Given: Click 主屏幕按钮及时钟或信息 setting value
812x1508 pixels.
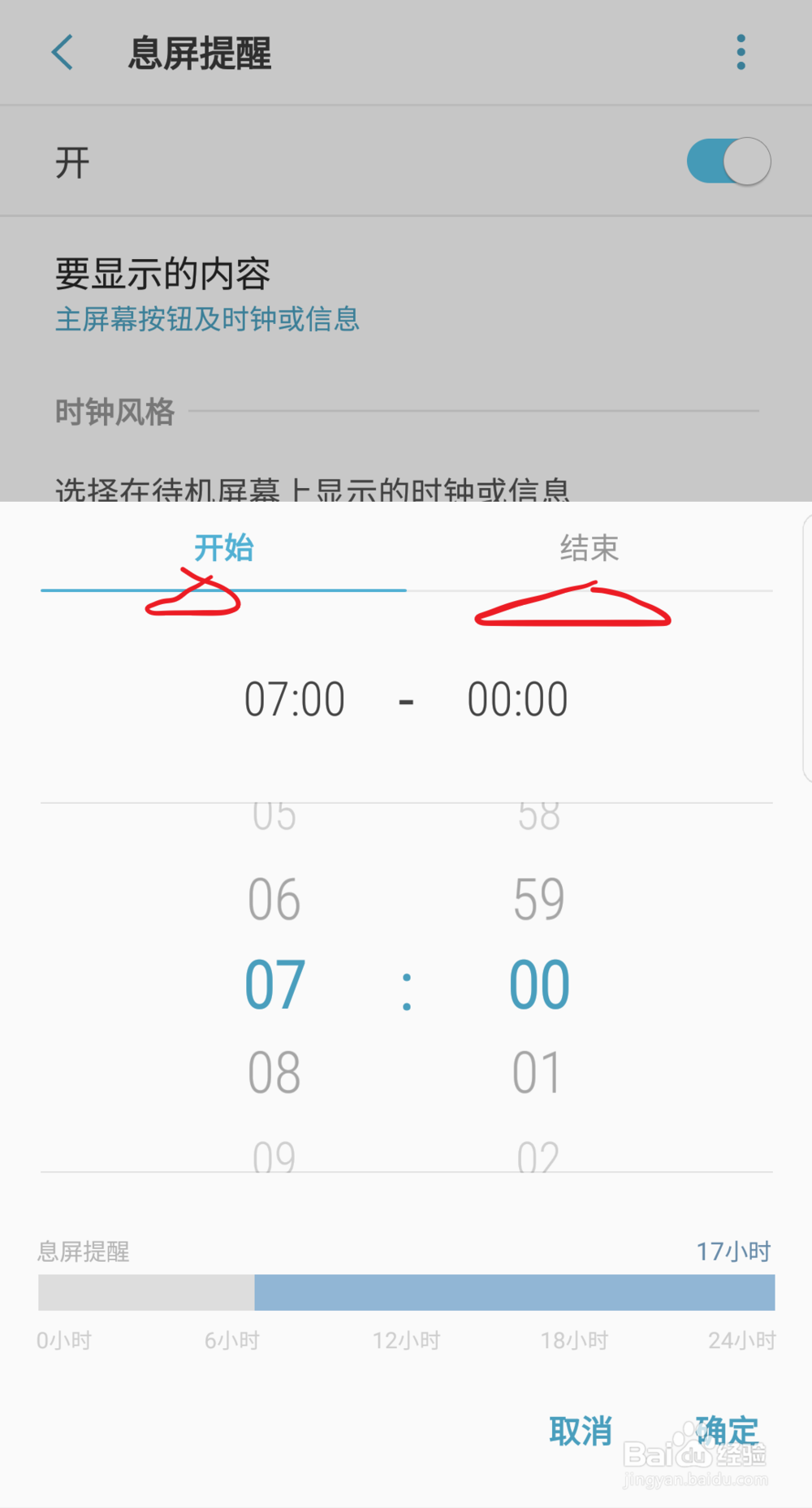Looking at the screenshot, I should click(207, 321).
